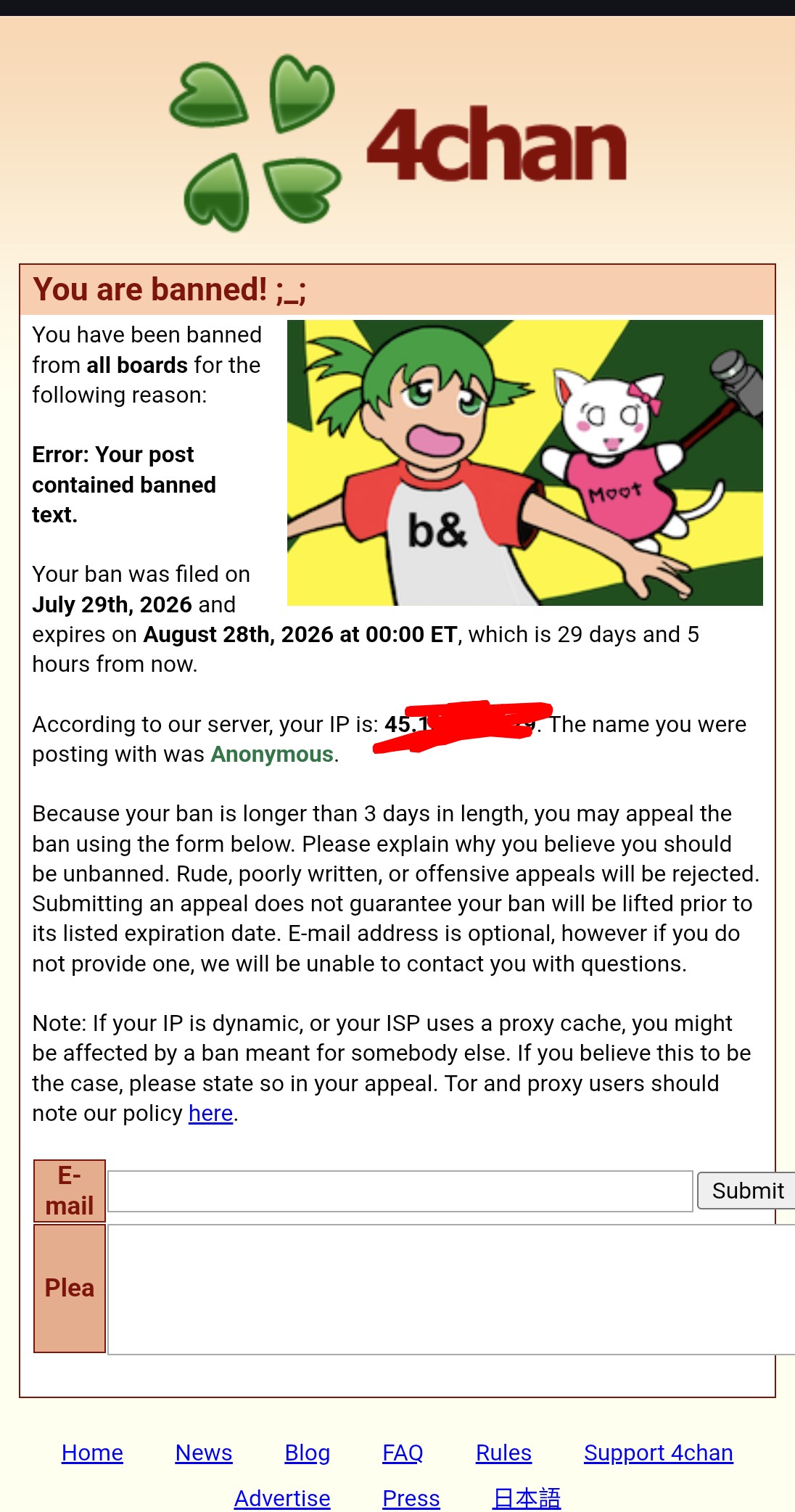This screenshot has width=795, height=1512.
Task: Switch to the 日本語 page
Action: tap(527, 1498)
